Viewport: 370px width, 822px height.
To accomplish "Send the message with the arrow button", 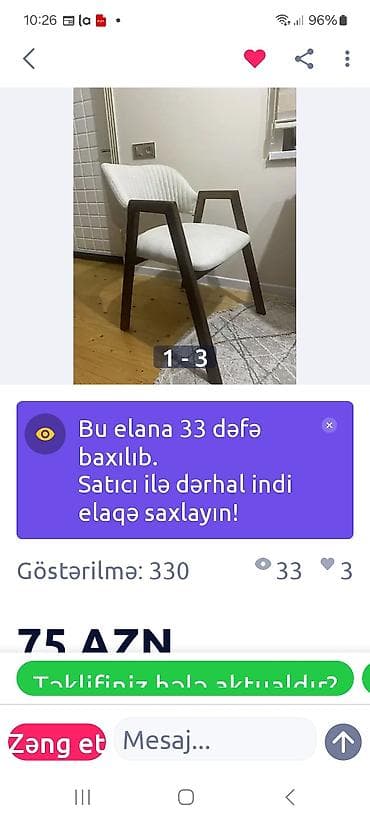I will (343, 741).
